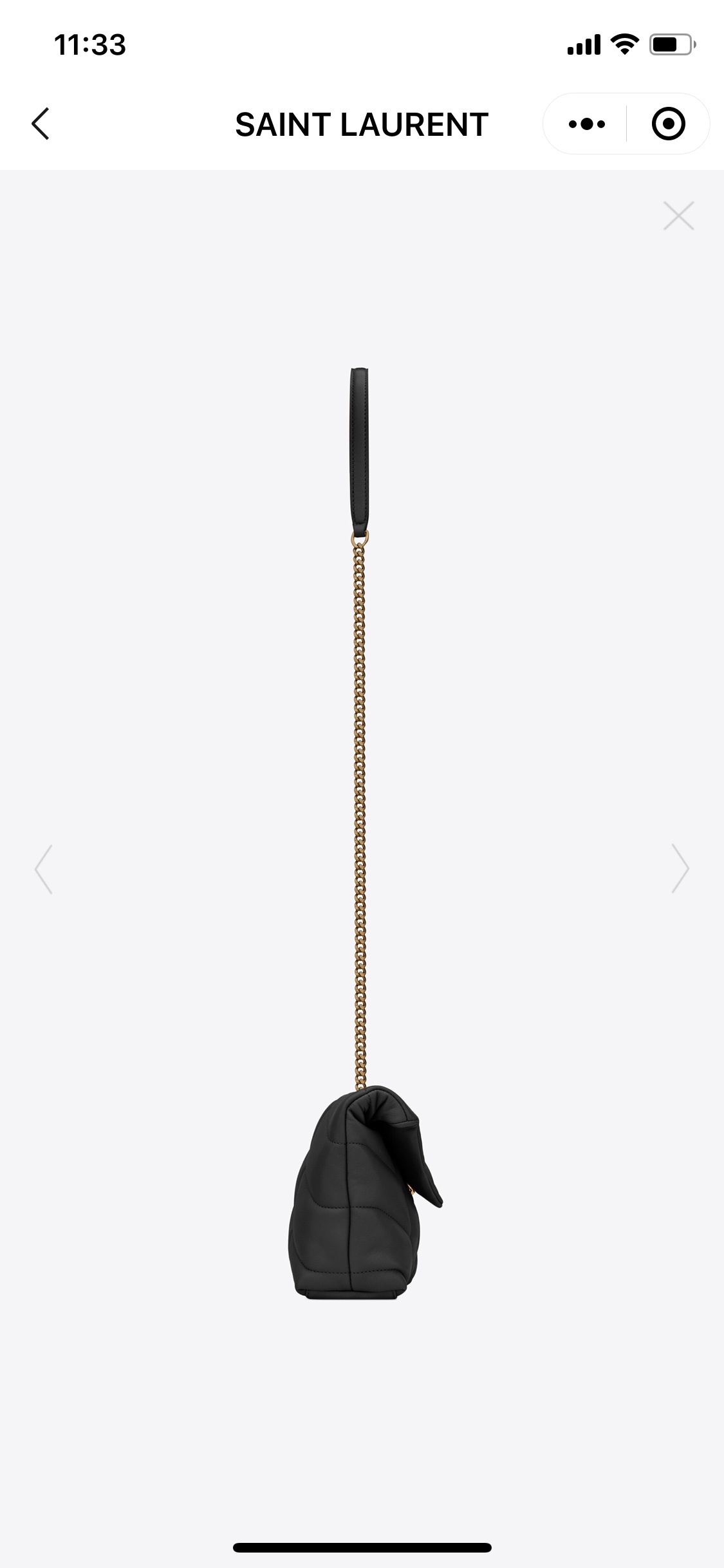
Task: Close the full-screen product image viewer
Action: click(x=678, y=216)
